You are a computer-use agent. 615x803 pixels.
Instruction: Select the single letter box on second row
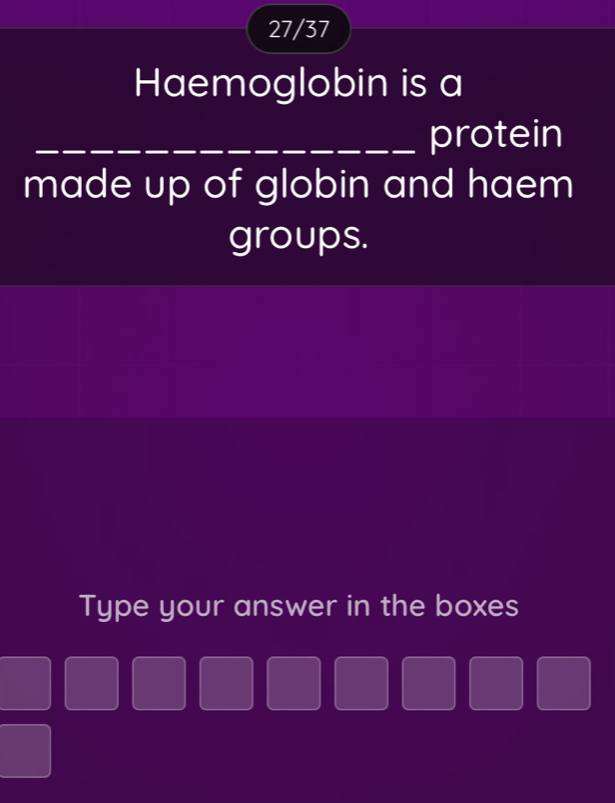pyautogui.click(x=25, y=750)
